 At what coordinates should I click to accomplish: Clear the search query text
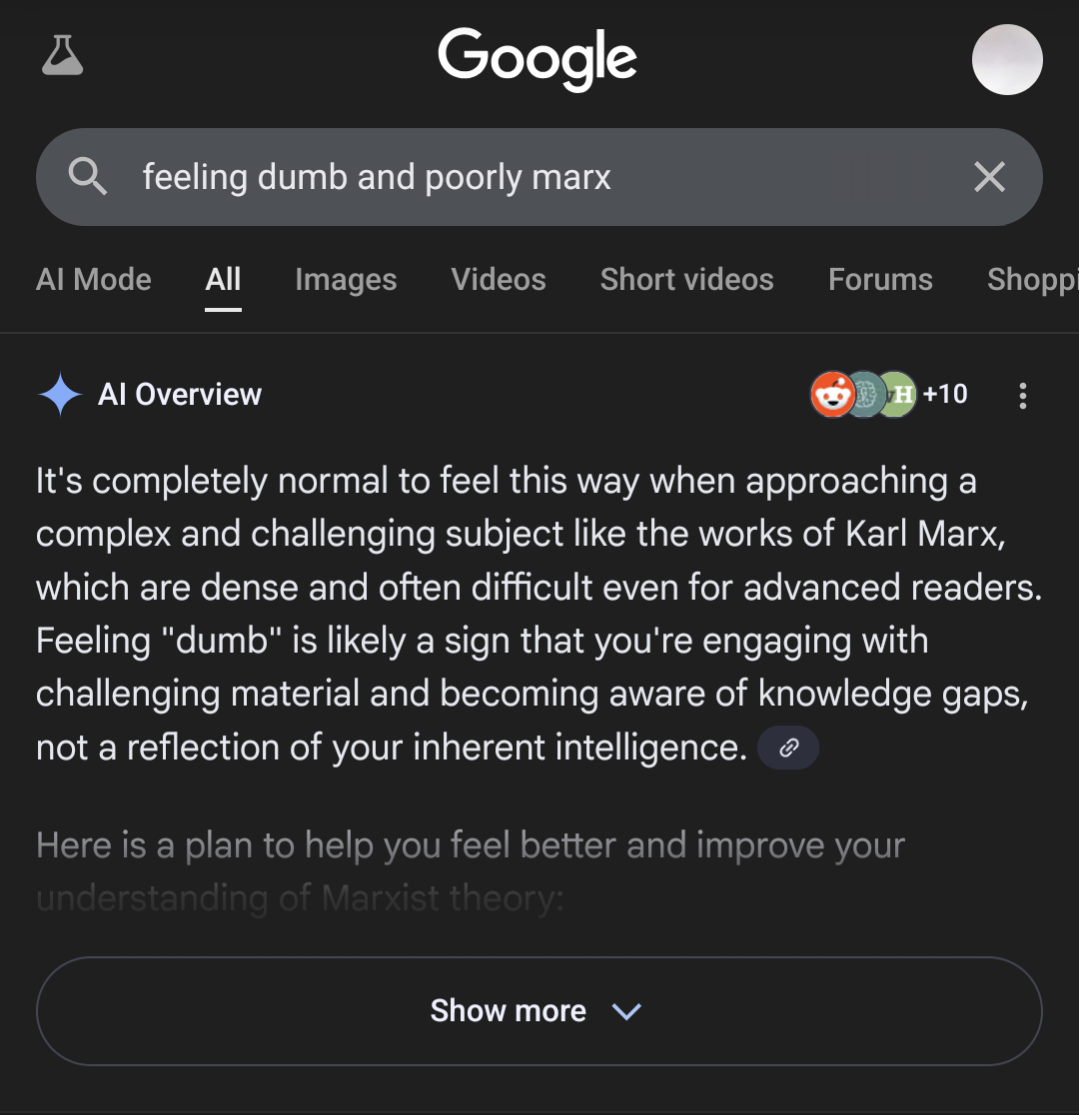point(989,178)
